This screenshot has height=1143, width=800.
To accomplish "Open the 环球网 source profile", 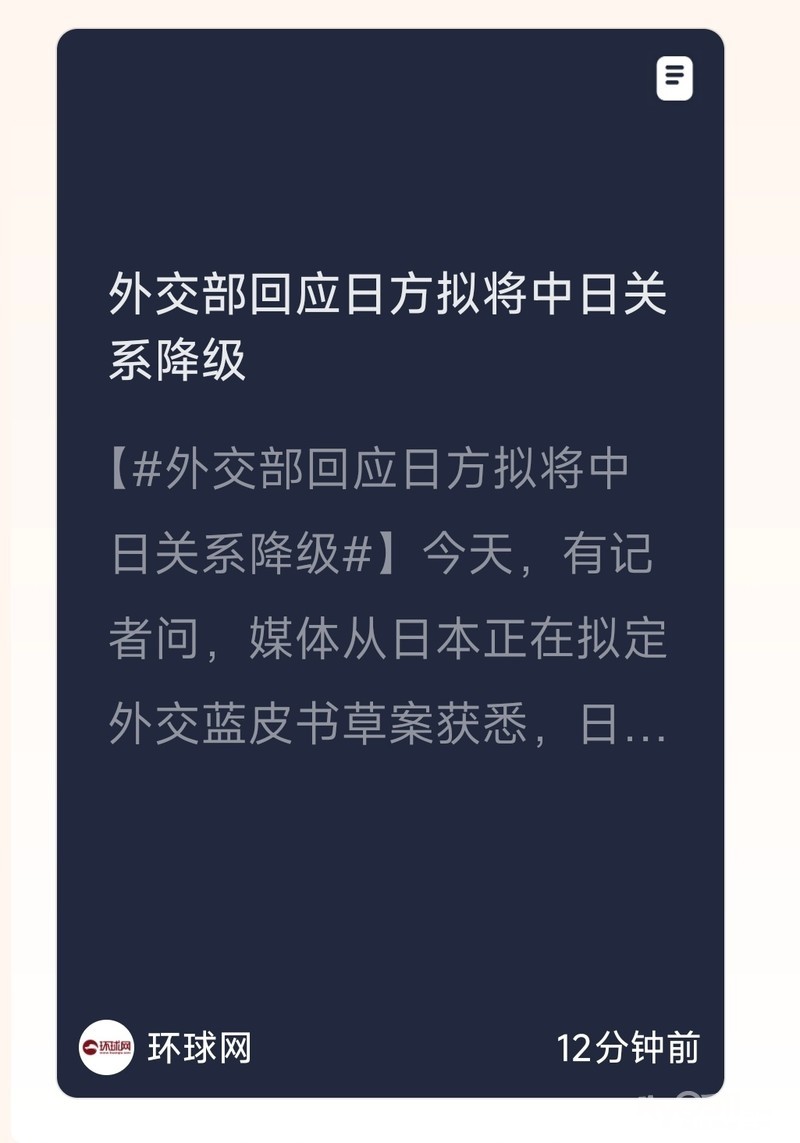I will (x=166, y=1048).
